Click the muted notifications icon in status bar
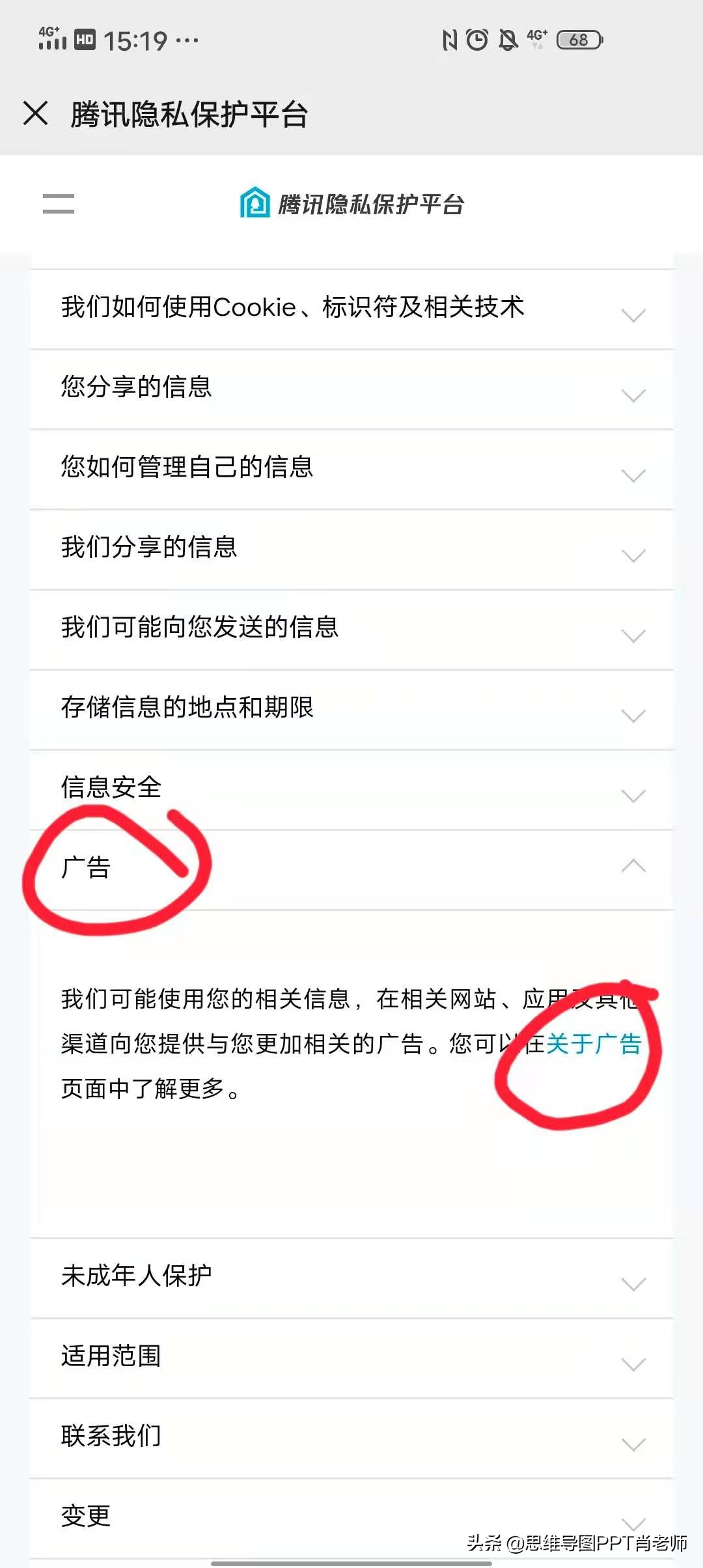The width and height of the screenshot is (703, 1568). [506, 40]
